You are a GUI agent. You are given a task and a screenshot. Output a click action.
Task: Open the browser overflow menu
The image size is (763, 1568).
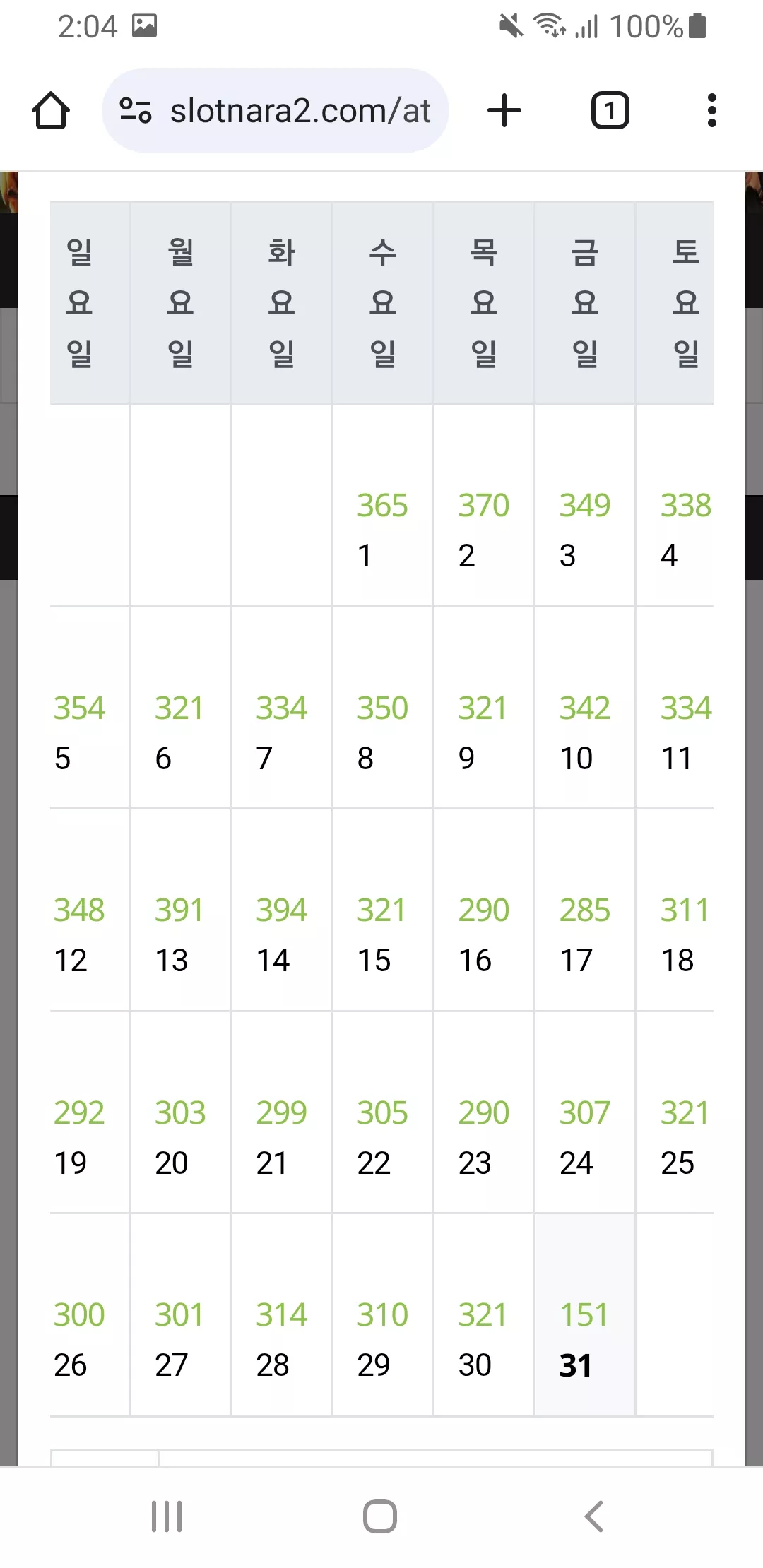coord(711,111)
